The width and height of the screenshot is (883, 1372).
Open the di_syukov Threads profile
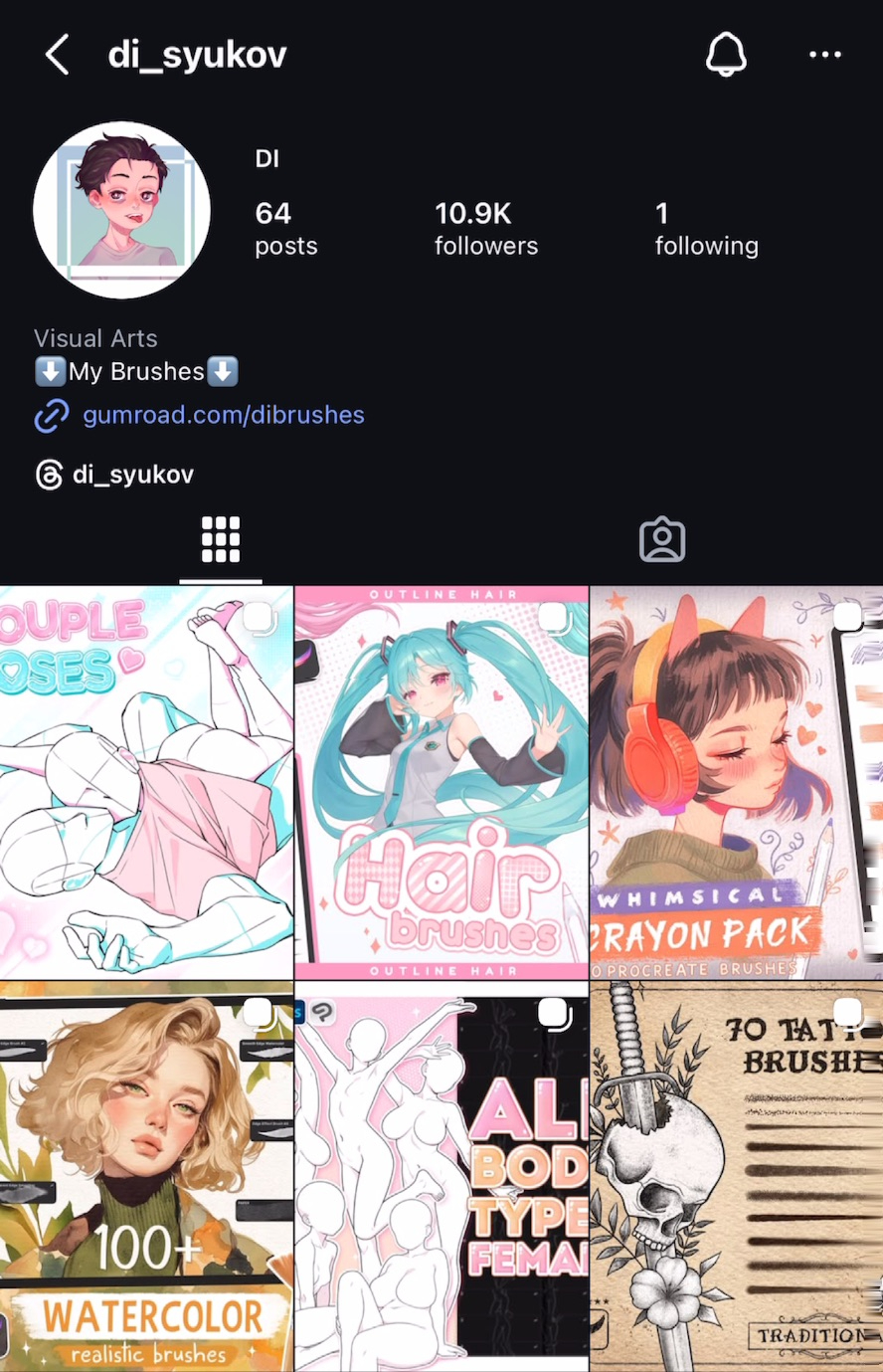pyautogui.click(x=132, y=475)
